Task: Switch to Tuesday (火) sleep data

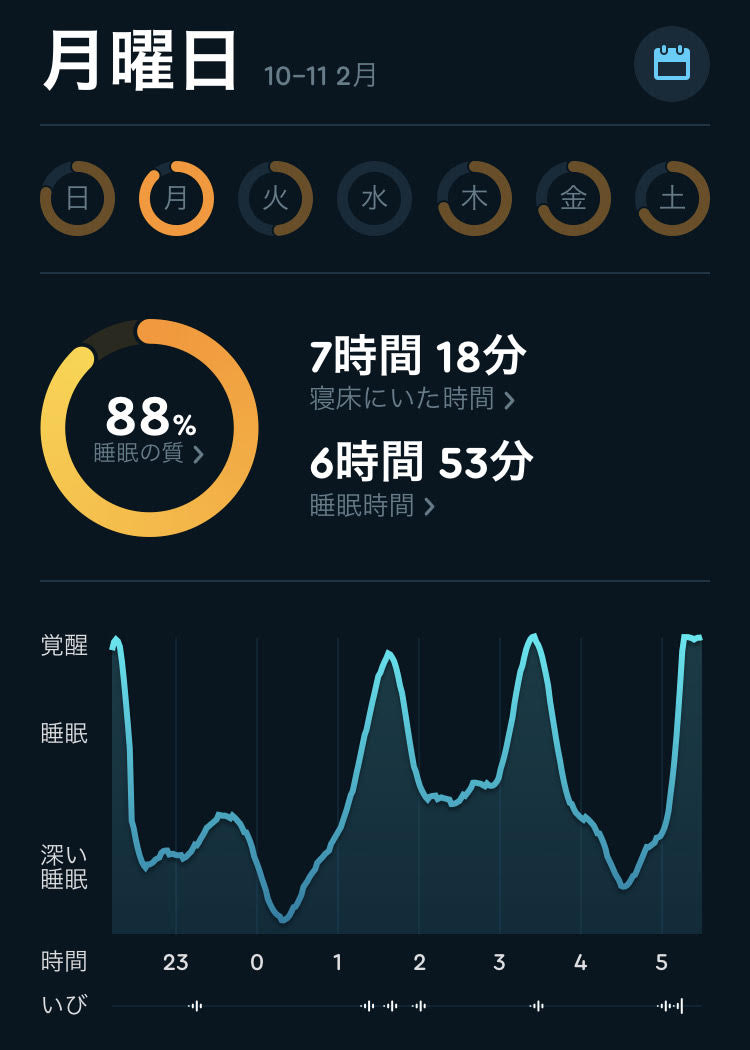Action: (x=275, y=198)
